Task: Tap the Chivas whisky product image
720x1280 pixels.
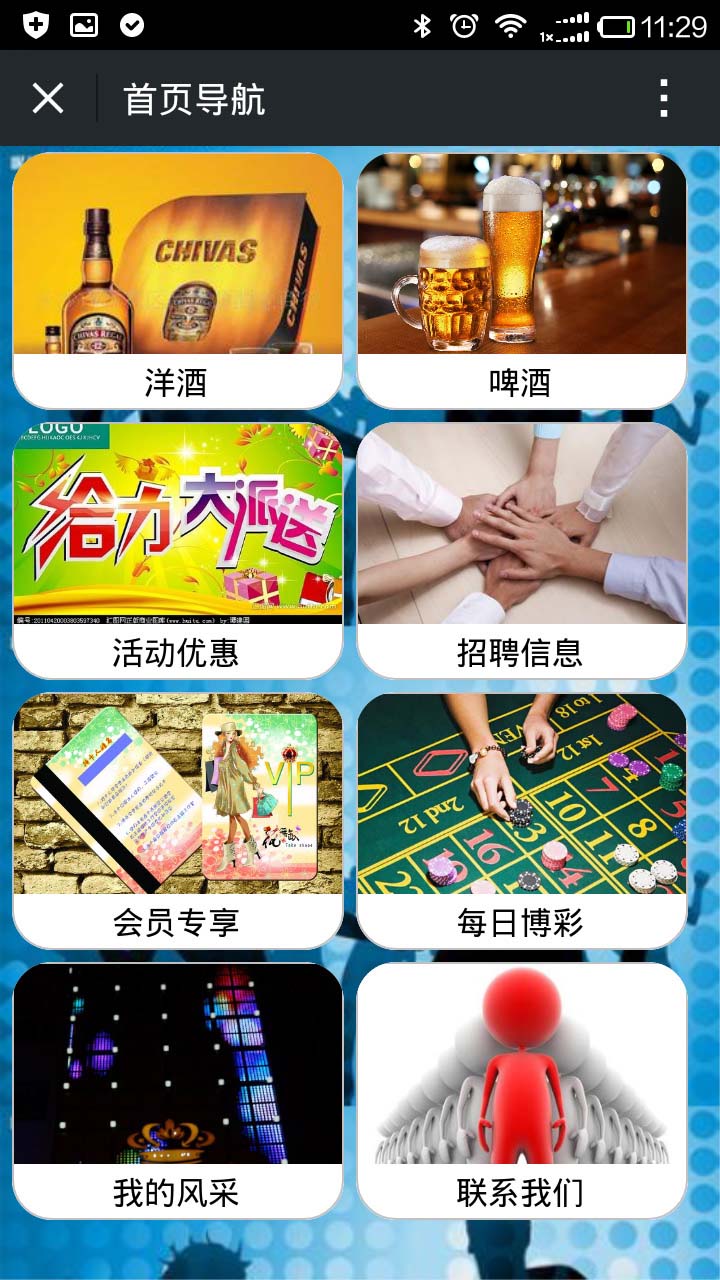Action: point(176,257)
